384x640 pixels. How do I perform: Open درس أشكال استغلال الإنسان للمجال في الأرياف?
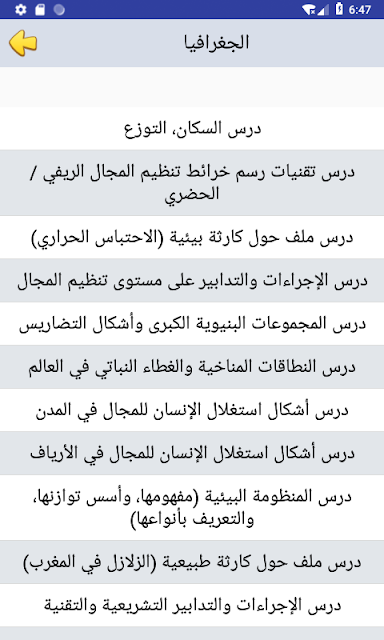[x=192, y=453]
